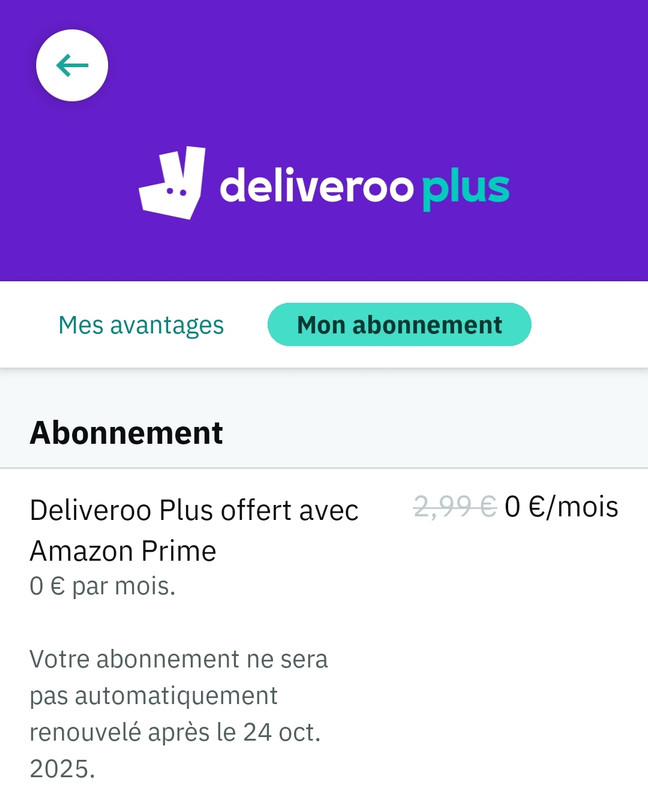Viewport: 648px width, 800px height.
Task: Go back using the arrow button
Action: (72, 66)
